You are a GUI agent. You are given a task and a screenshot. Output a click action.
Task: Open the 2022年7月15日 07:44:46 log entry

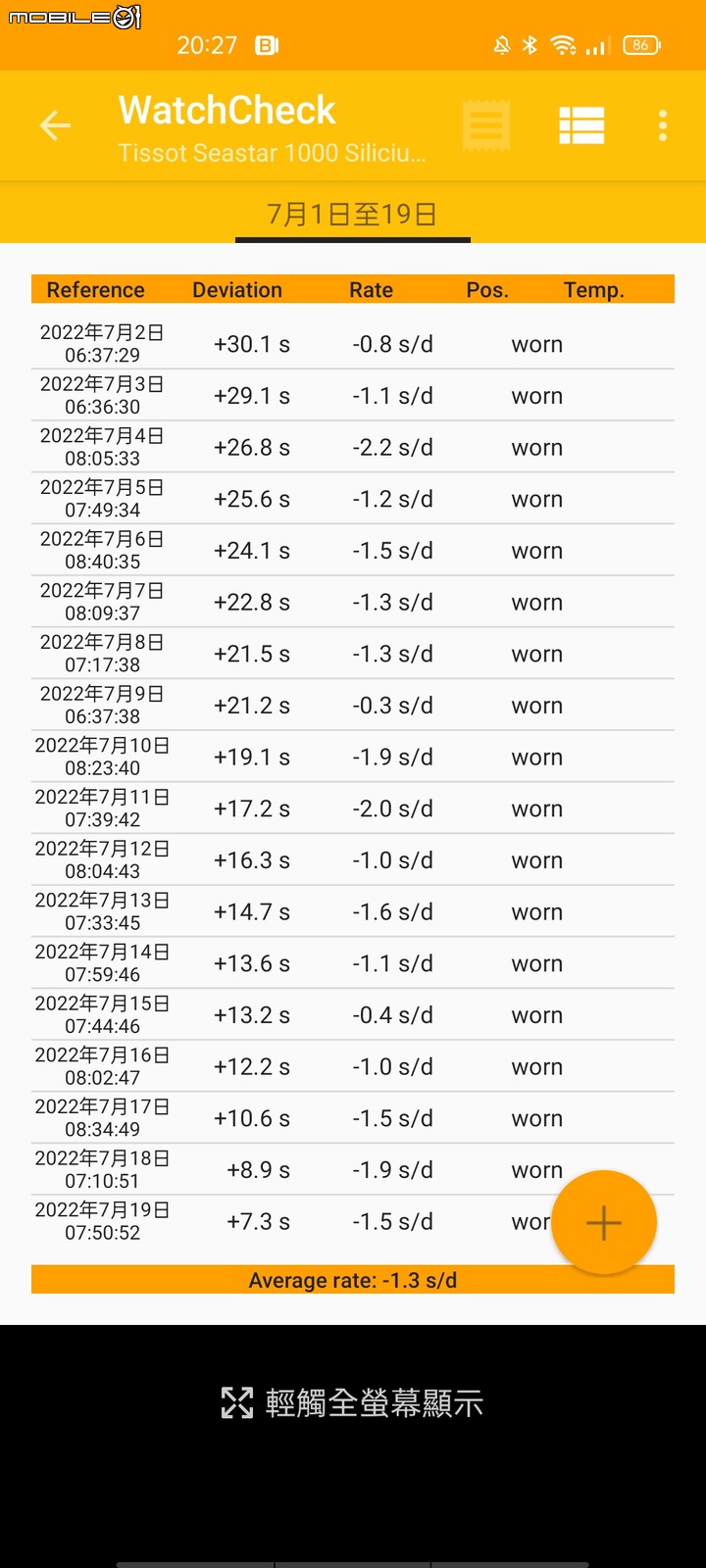(x=353, y=1014)
